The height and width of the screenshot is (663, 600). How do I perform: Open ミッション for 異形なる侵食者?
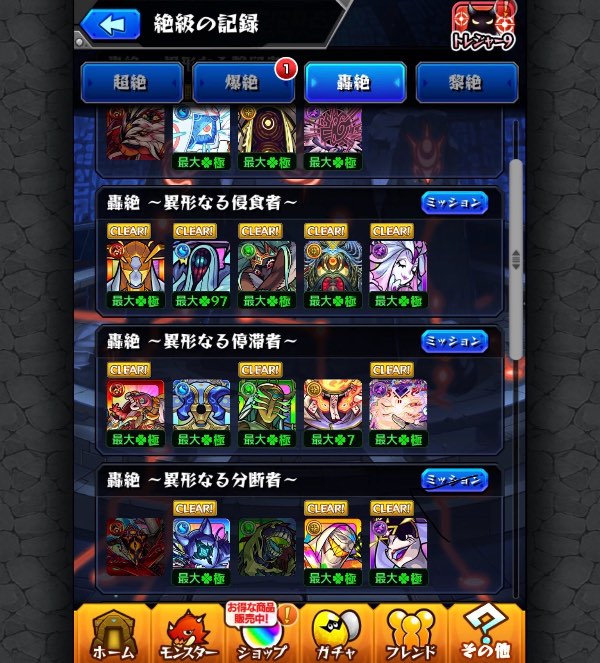click(454, 202)
